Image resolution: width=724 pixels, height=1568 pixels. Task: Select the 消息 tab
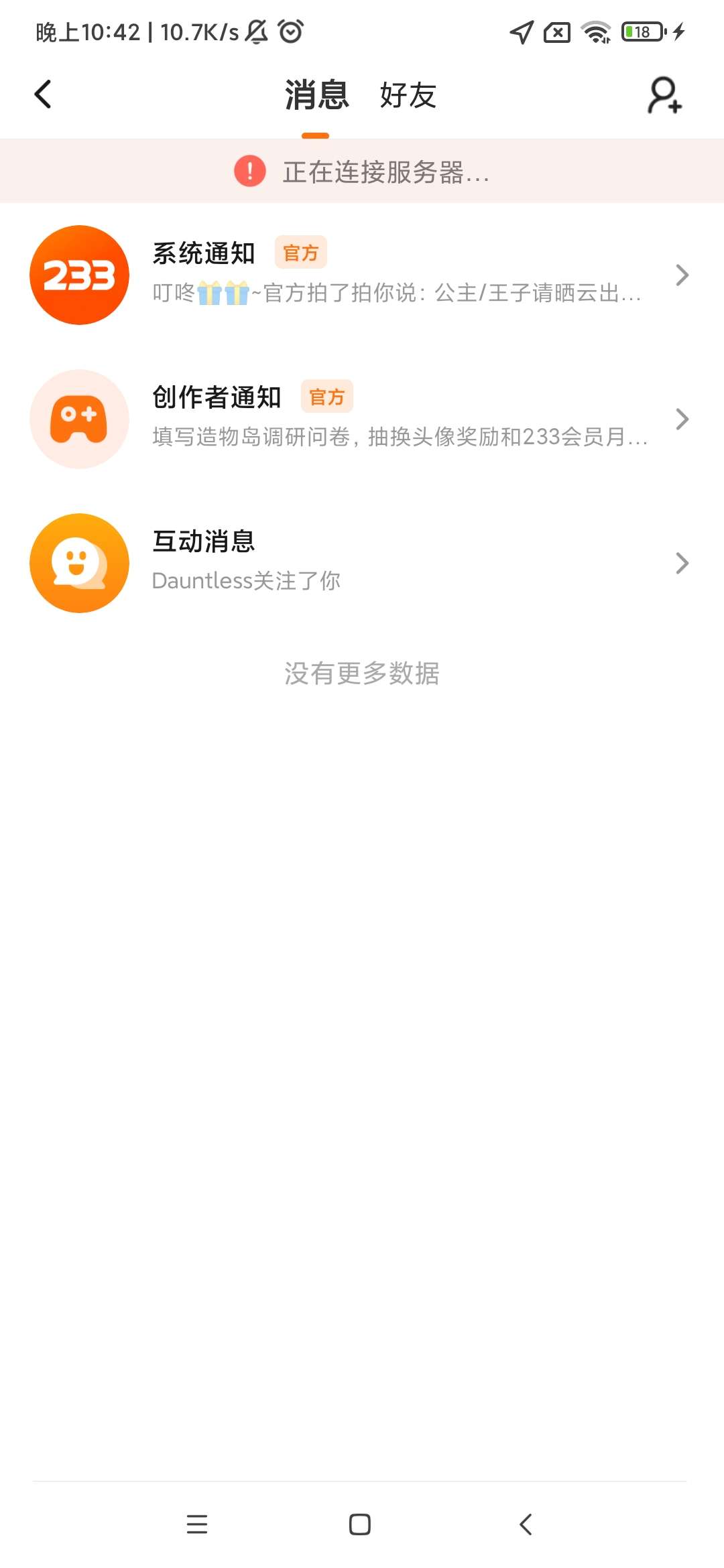[x=316, y=95]
